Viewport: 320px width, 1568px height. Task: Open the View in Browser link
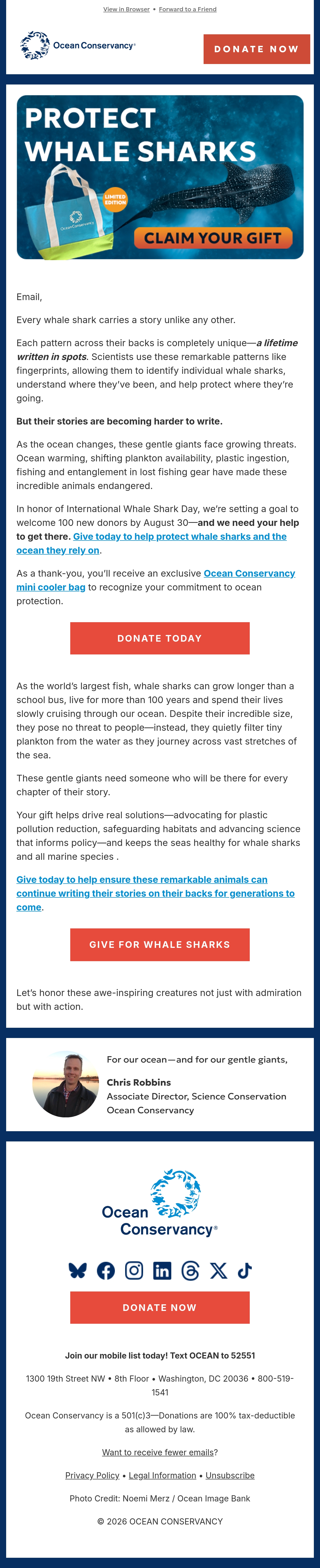point(126,9)
